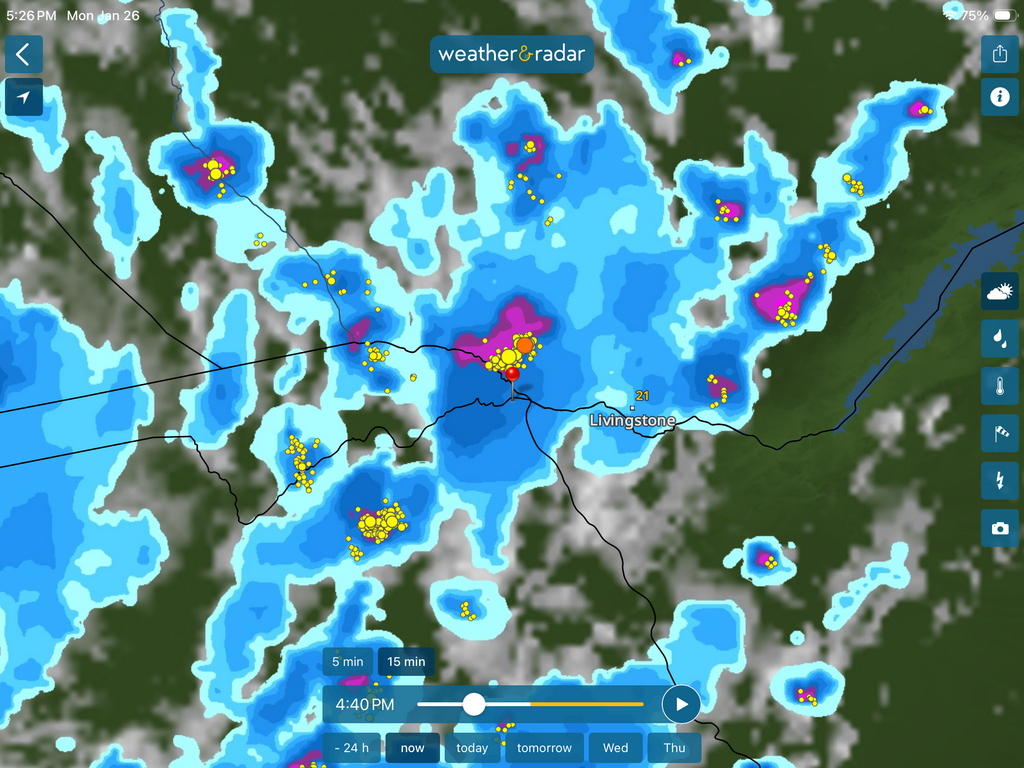The image size is (1024, 768).
Task: Play the radar animation
Action: pos(681,704)
